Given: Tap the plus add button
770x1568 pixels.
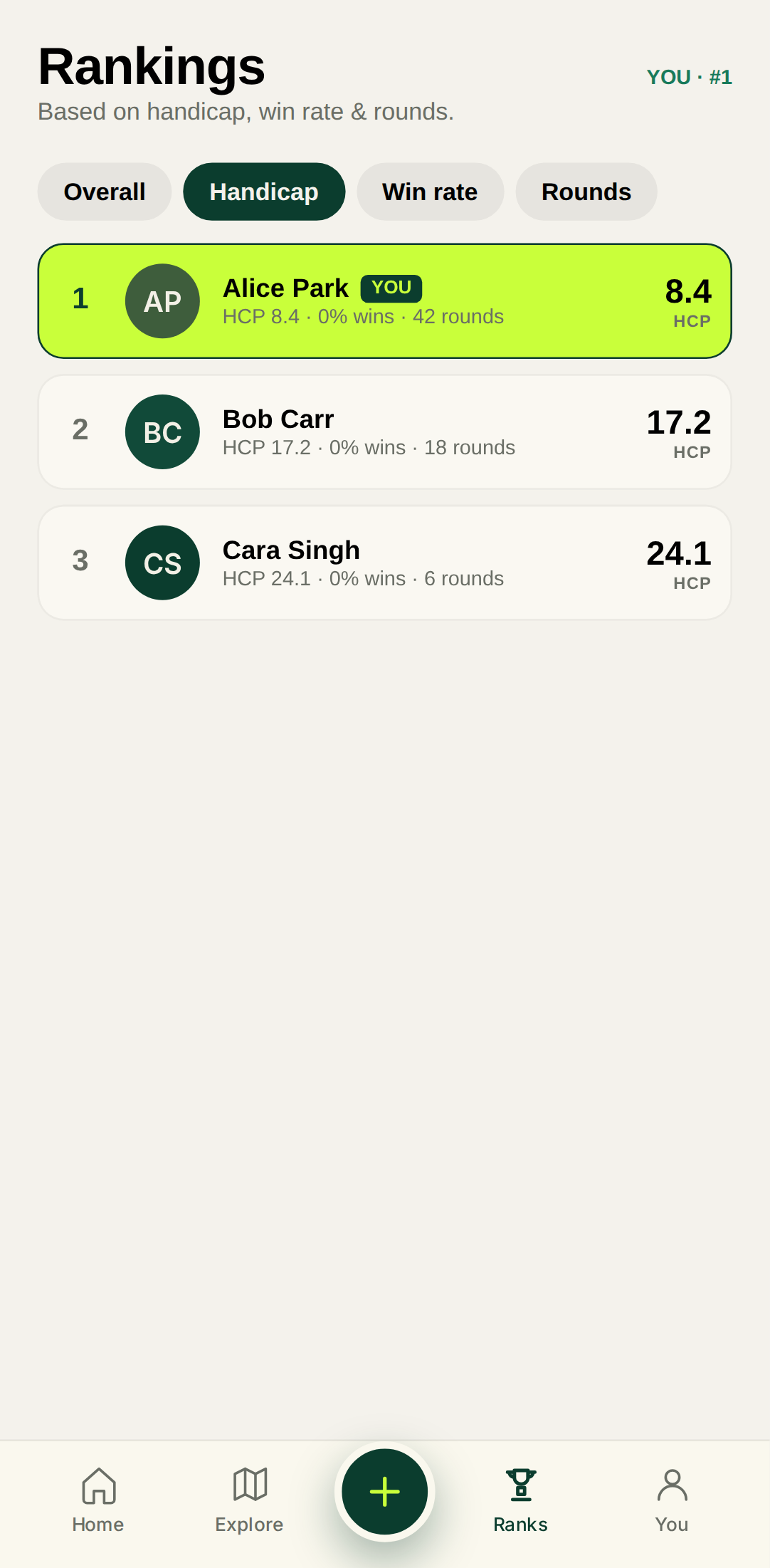Looking at the screenshot, I should click(385, 1491).
